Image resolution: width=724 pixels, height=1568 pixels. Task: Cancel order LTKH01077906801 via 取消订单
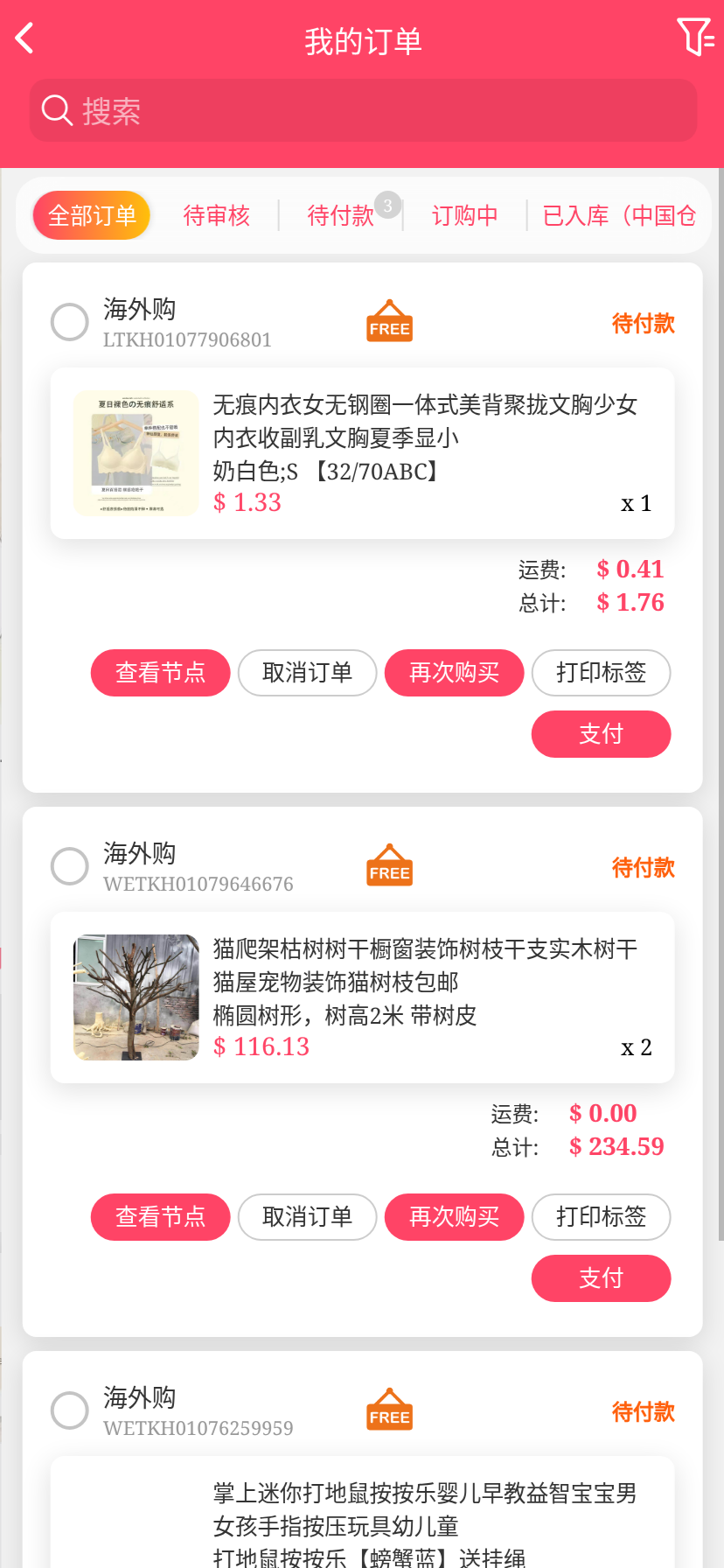(307, 673)
